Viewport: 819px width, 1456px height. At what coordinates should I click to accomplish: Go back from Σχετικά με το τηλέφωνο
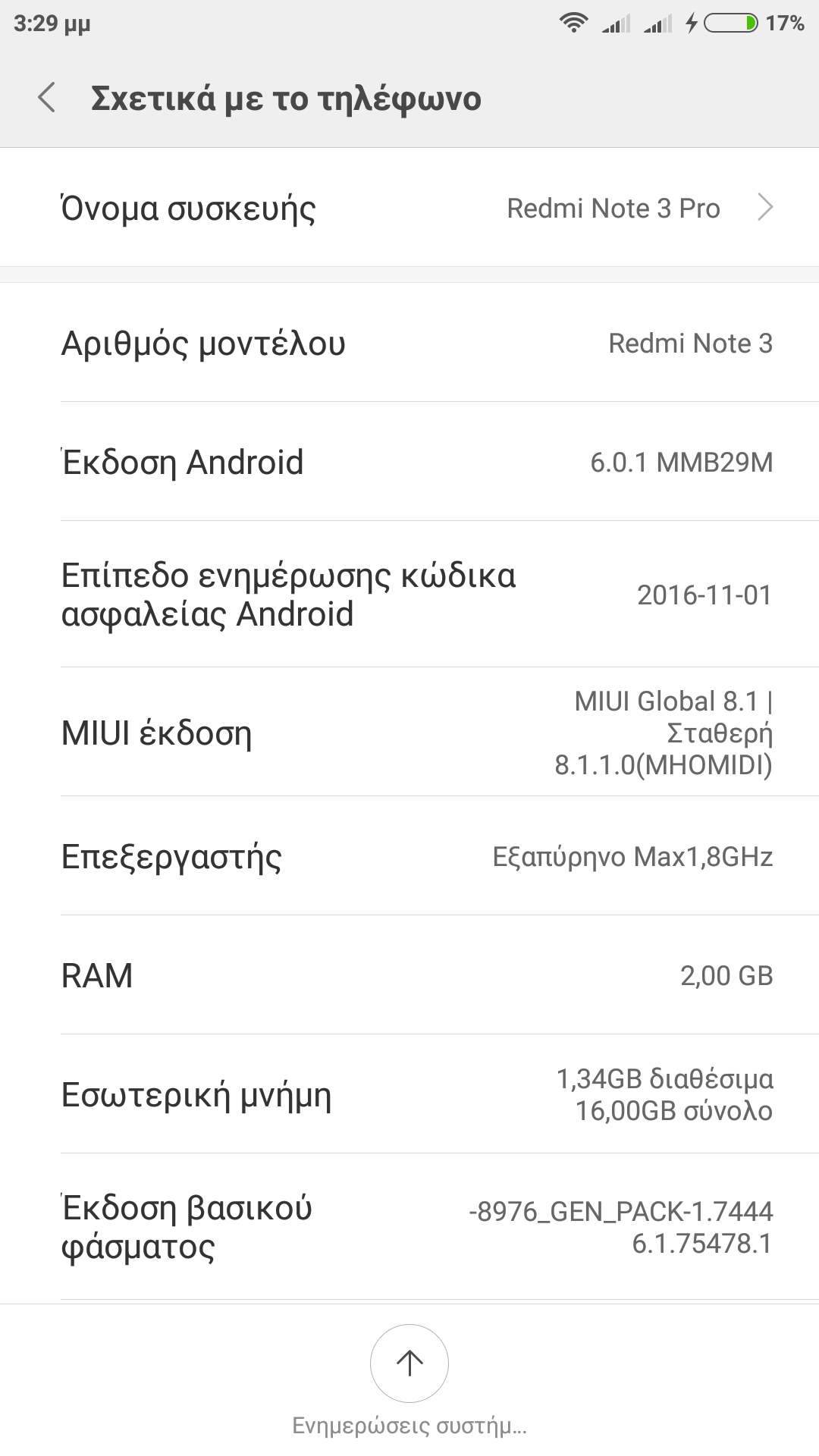47,99
